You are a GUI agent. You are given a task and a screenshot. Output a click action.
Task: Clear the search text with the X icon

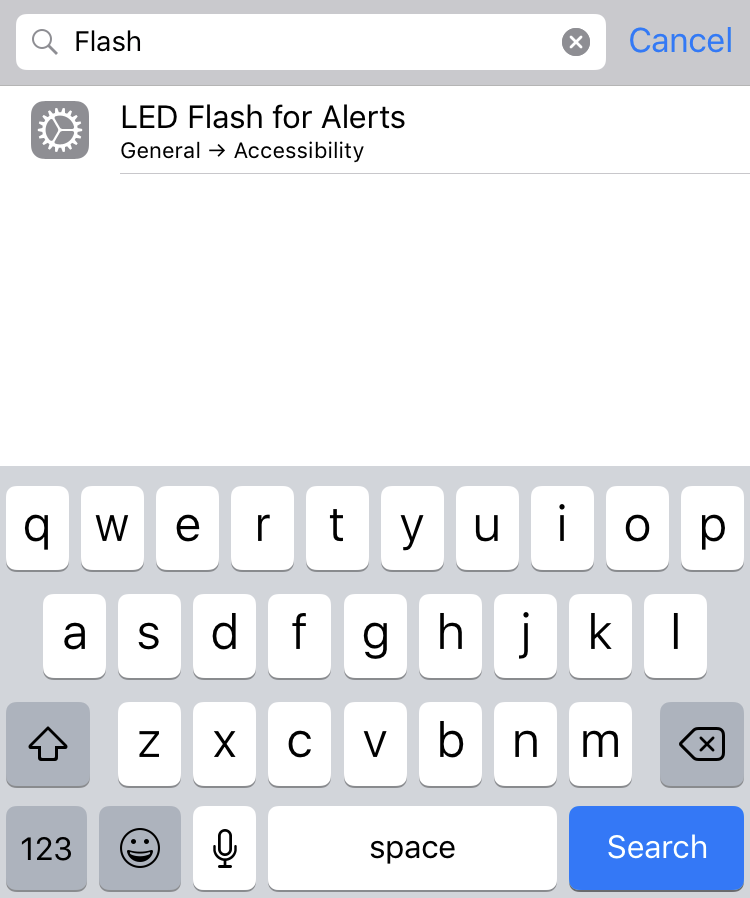click(575, 41)
